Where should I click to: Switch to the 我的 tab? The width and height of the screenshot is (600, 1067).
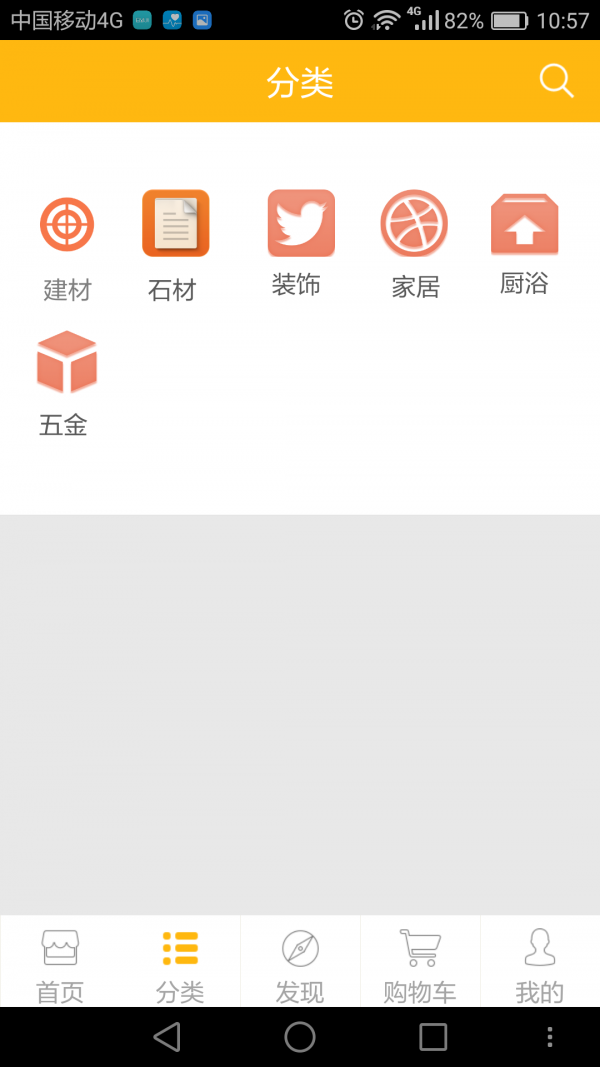click(x=540, y=962)
